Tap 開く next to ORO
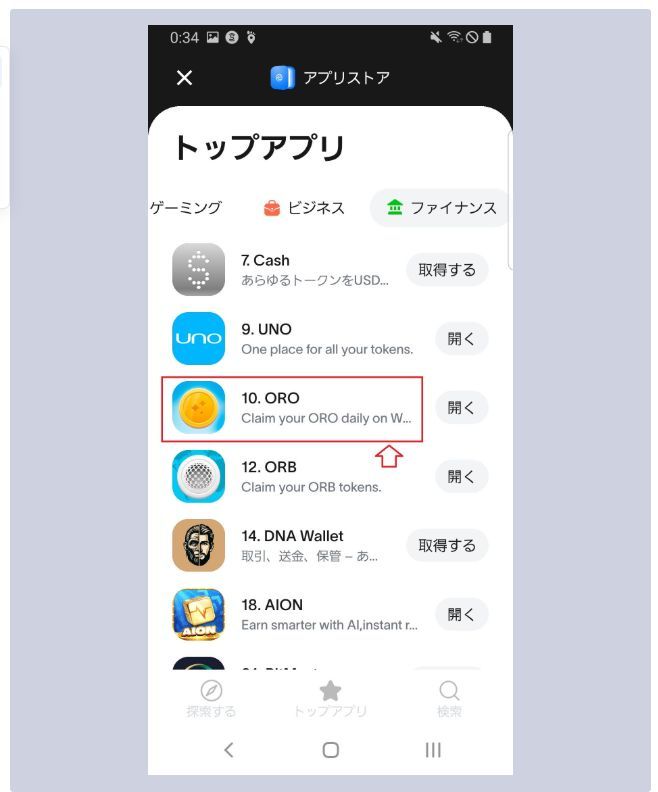658x792 pixels. [x=461, y=407]
